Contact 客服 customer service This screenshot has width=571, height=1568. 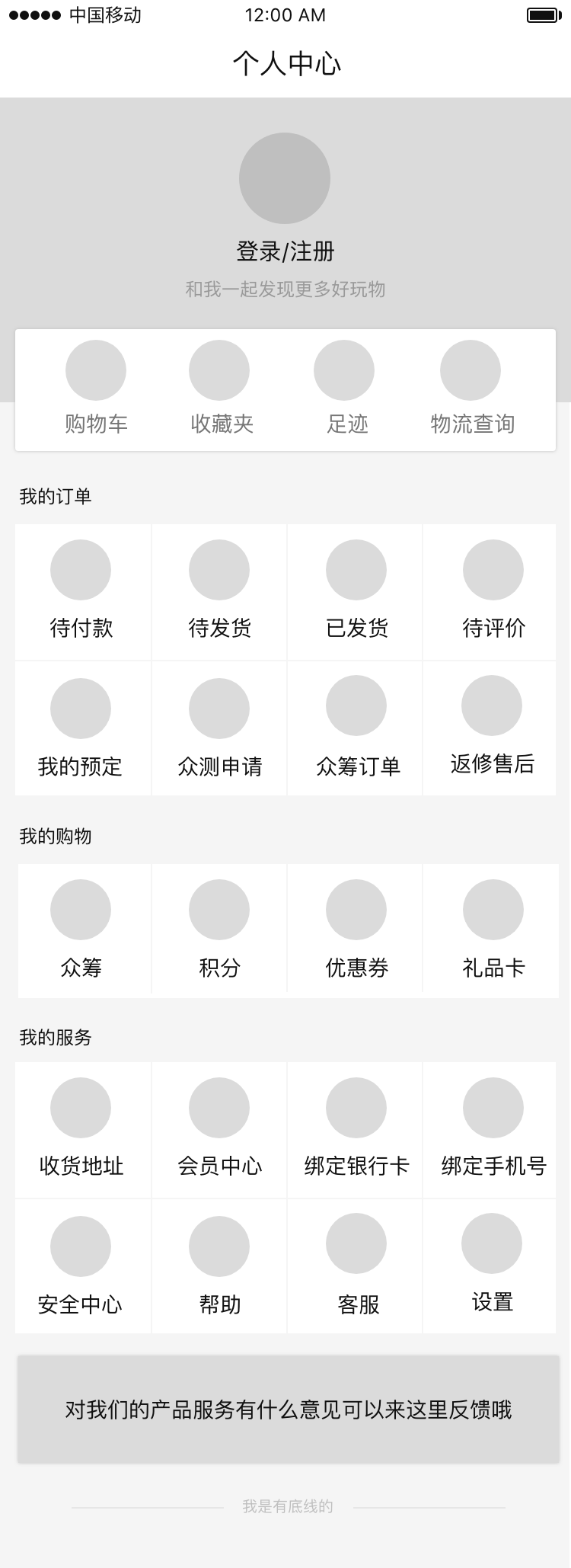pos(357,1266)
